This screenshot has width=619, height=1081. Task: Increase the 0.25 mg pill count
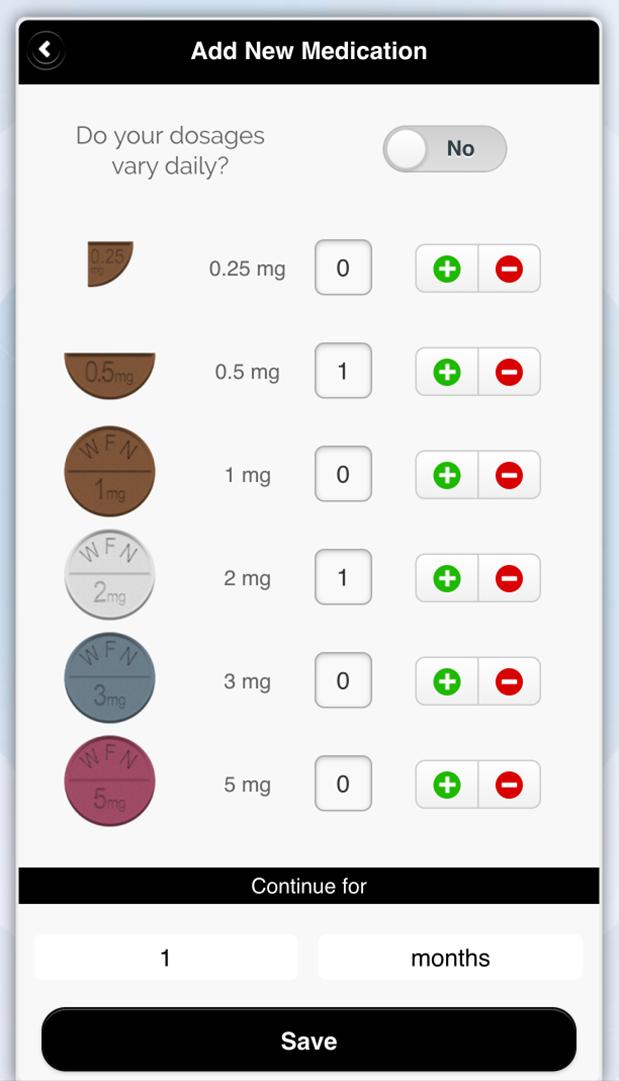(x=447, y=268)
